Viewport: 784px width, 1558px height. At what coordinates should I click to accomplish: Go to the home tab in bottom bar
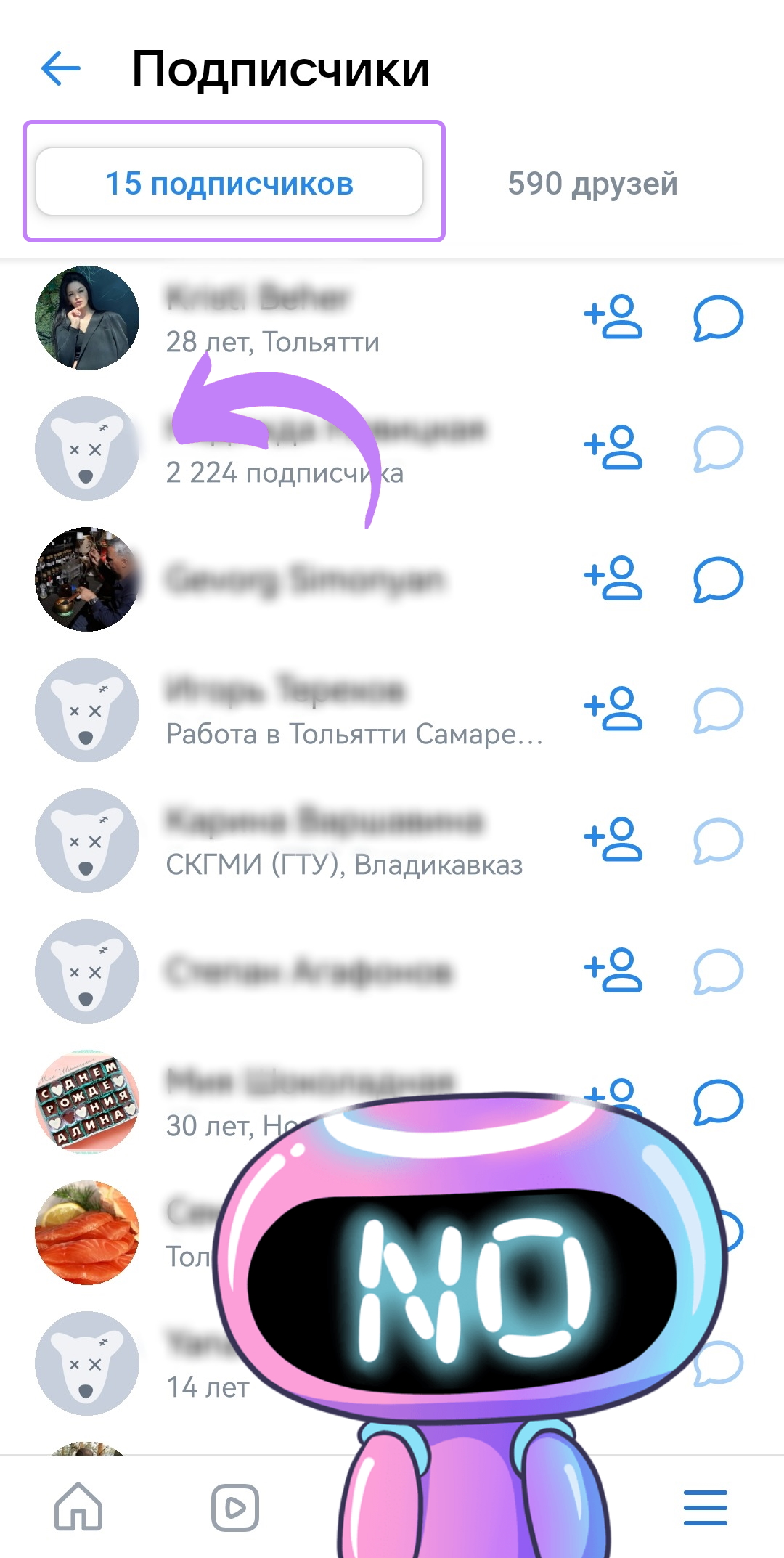click(78, 1507)
